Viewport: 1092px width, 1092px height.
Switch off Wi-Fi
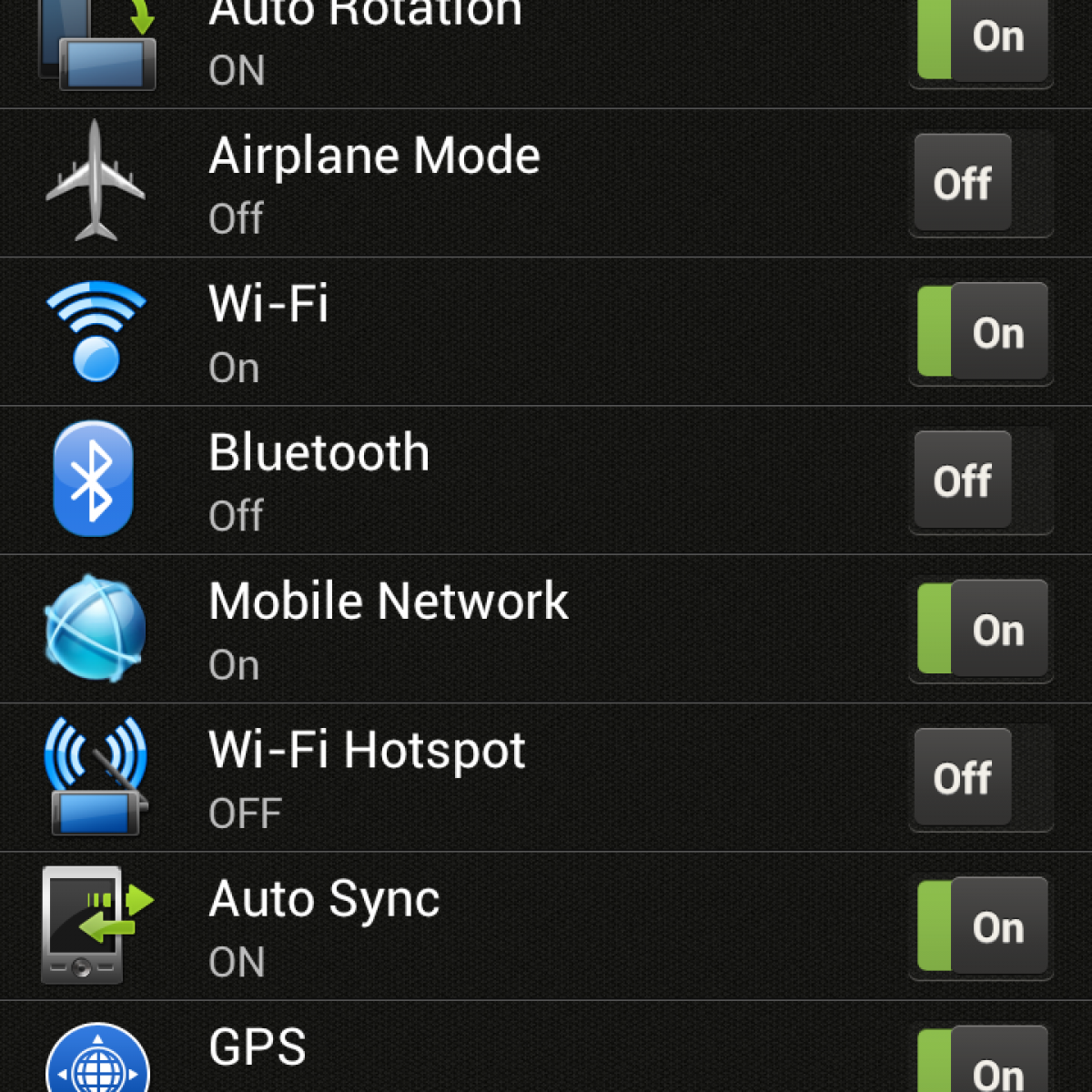982,331
